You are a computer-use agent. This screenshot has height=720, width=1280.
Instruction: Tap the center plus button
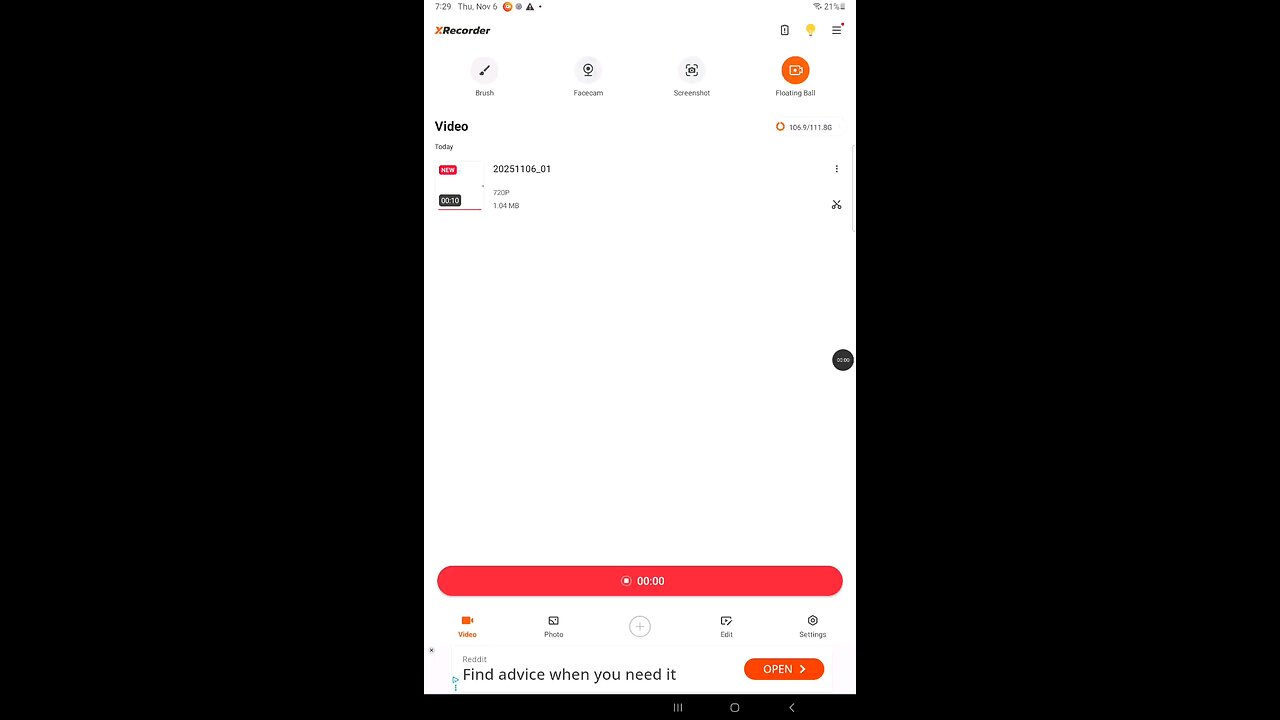tap(640, 626)
